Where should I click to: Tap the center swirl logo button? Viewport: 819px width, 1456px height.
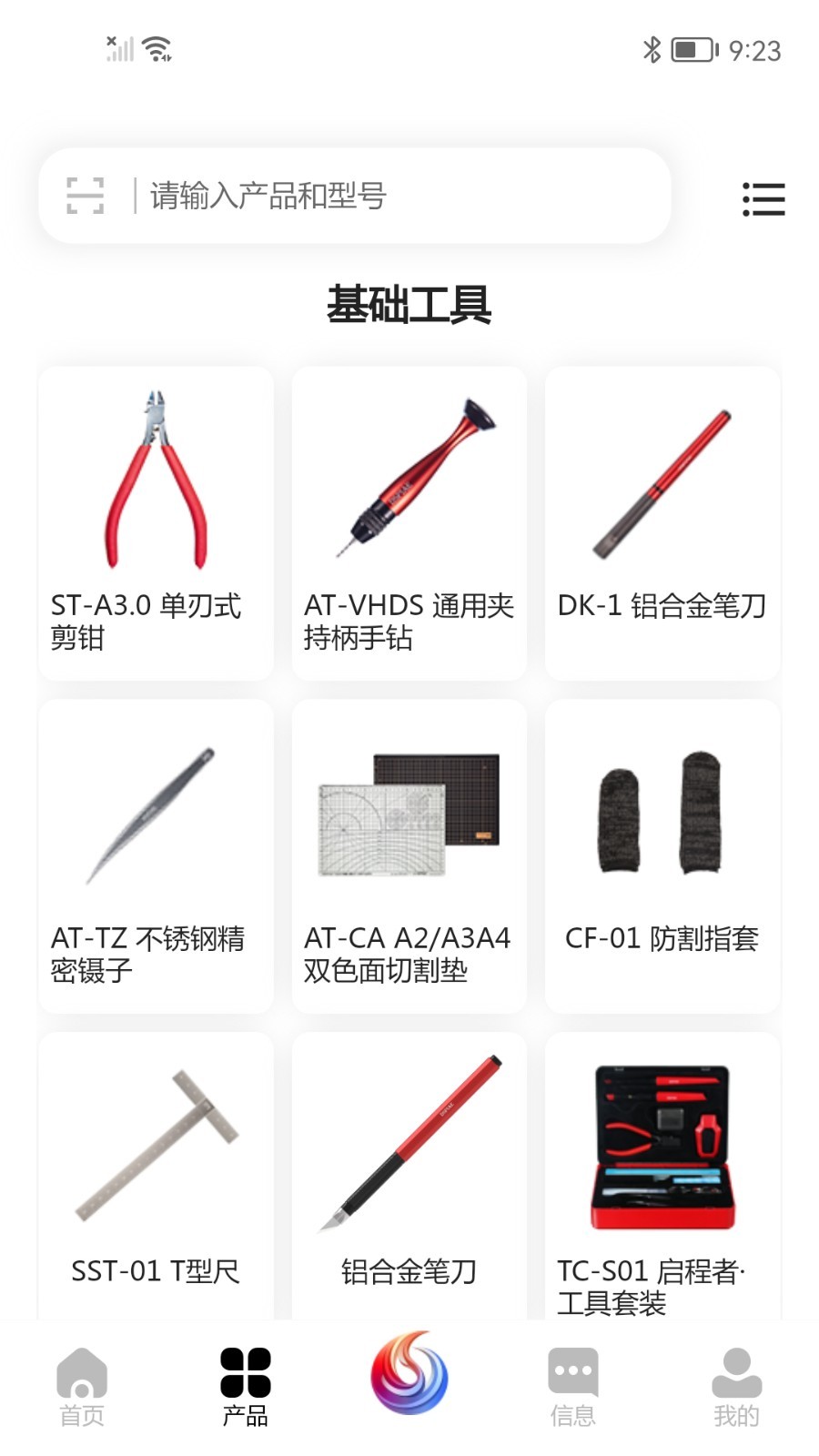(x=409, y=1372)
